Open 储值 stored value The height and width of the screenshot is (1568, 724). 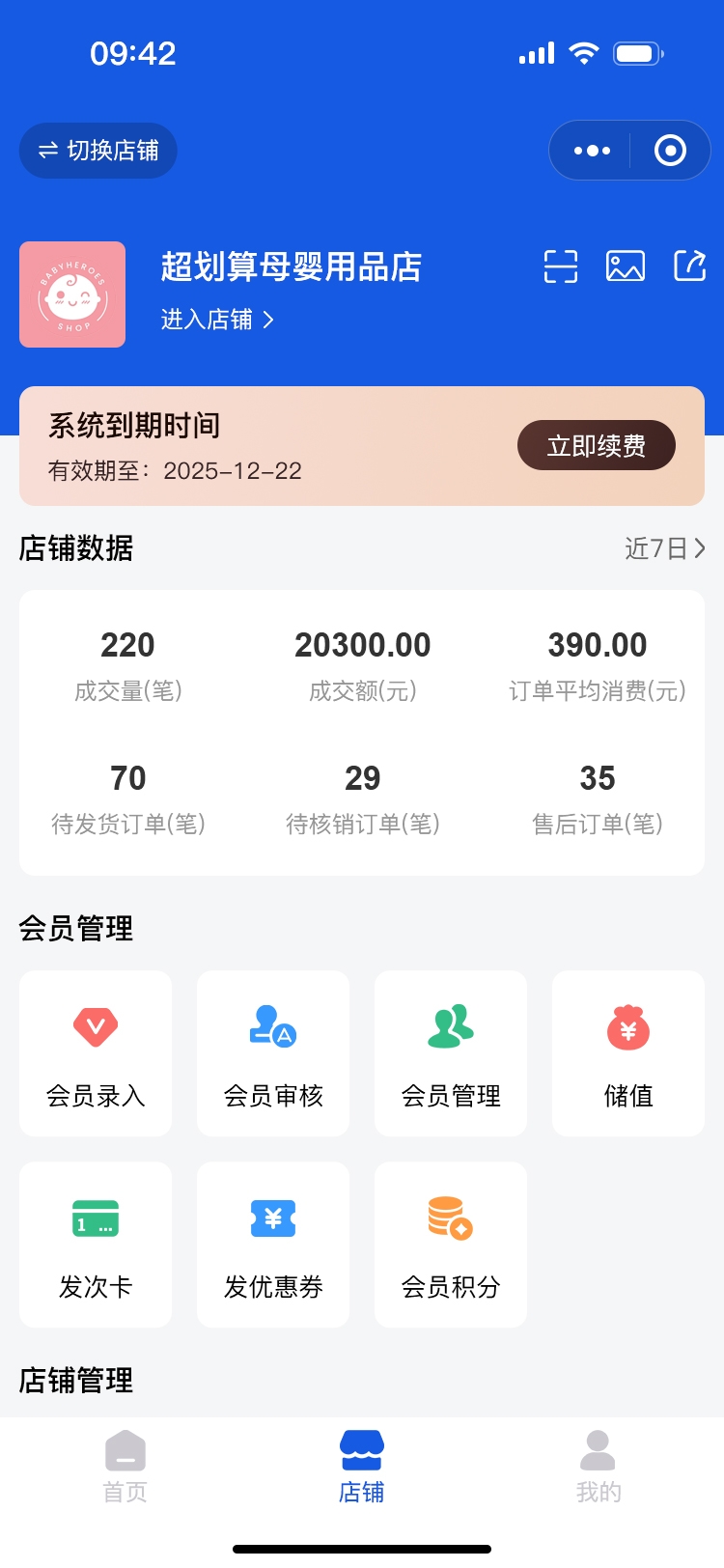628,1053
